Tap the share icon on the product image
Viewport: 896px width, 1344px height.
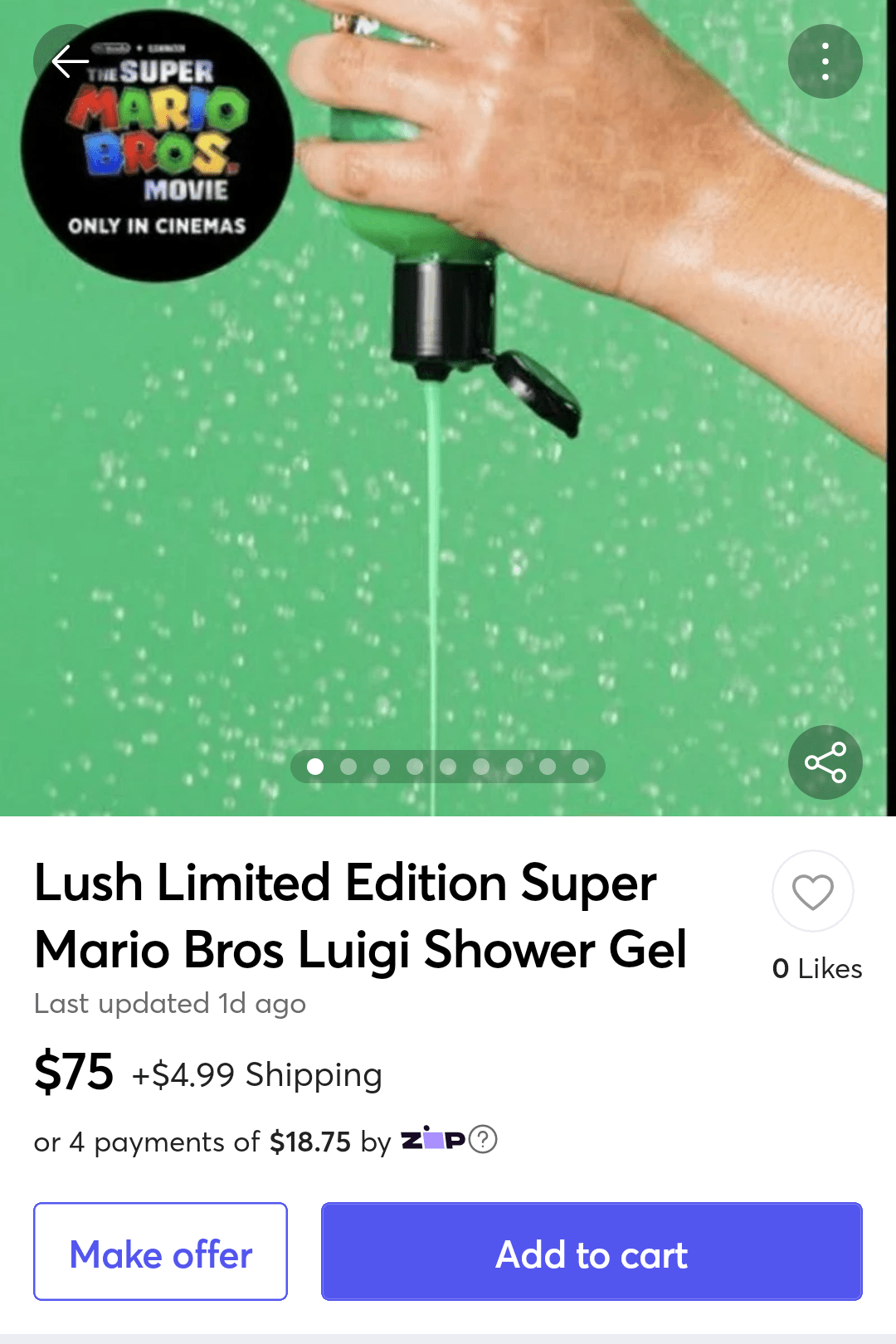825,763
